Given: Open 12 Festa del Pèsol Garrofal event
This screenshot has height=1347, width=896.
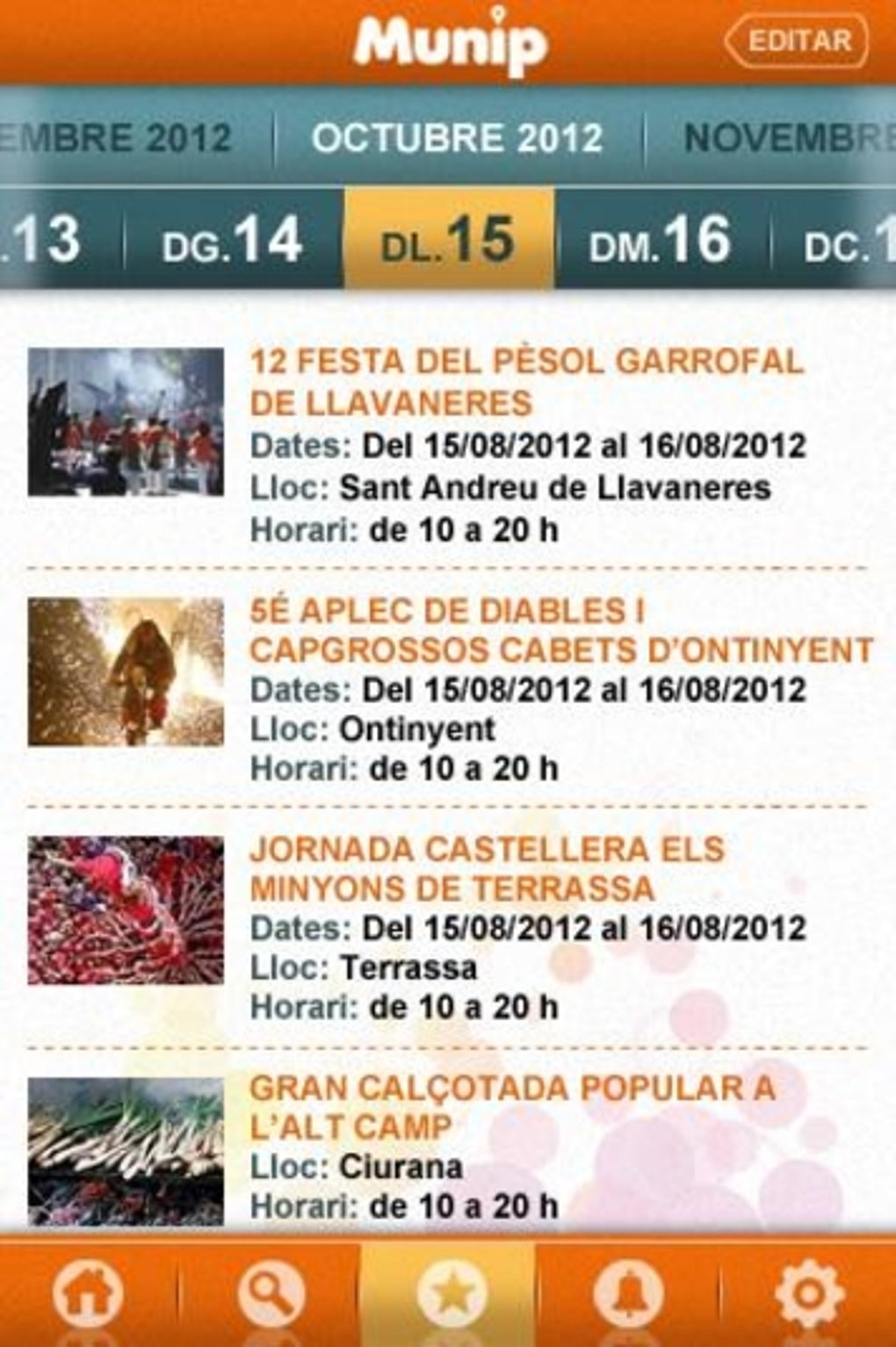Looking at the screenshot, I should click(x=448, y=445).
